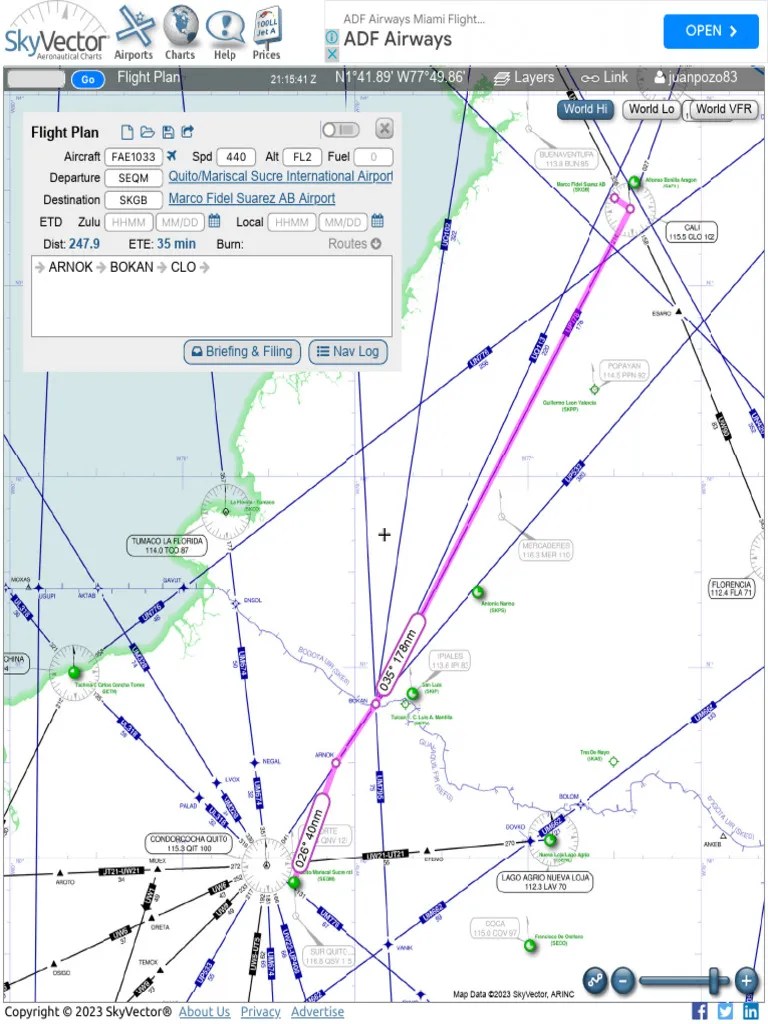
Task: Open Marco Fidel Suarez AB Airport link
Action: 251,199
